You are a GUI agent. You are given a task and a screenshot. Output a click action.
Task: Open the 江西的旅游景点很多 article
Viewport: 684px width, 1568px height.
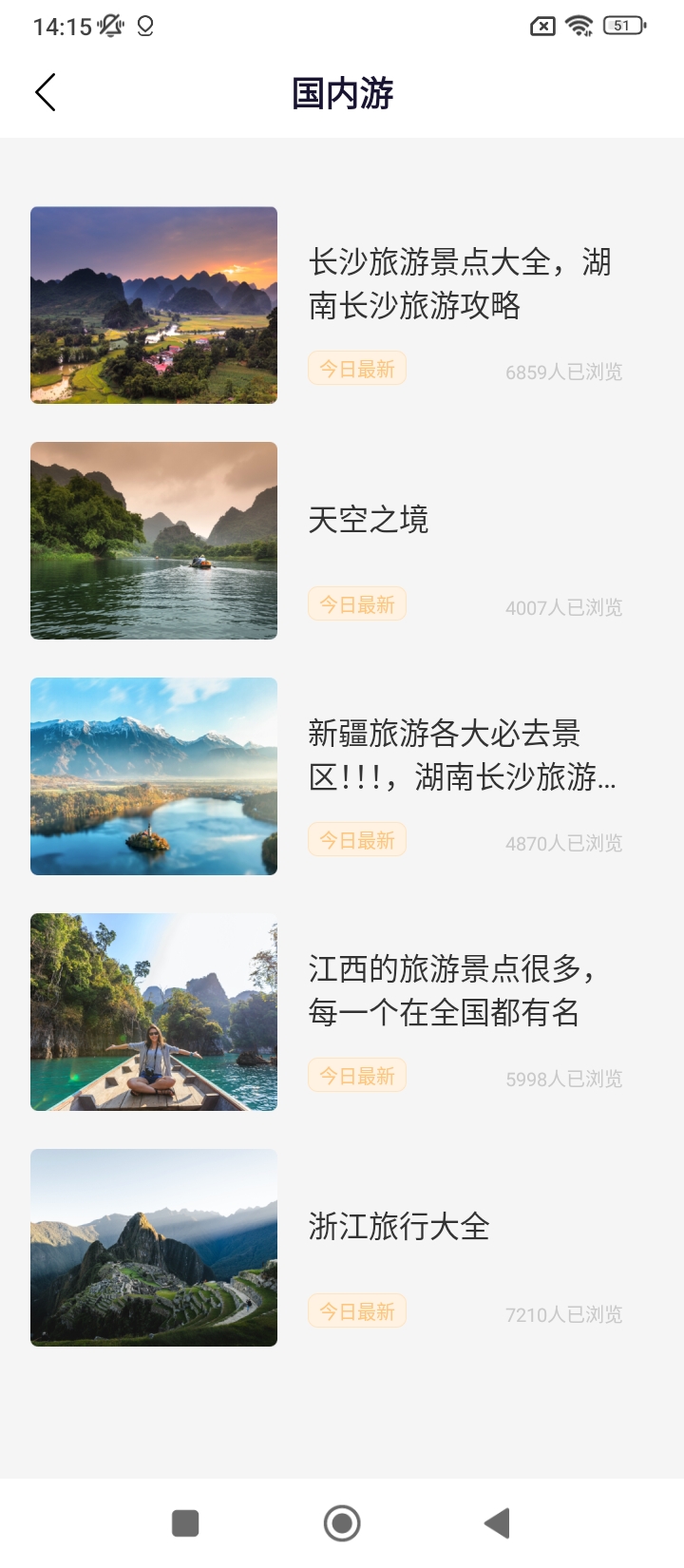[x=452, y=991]
